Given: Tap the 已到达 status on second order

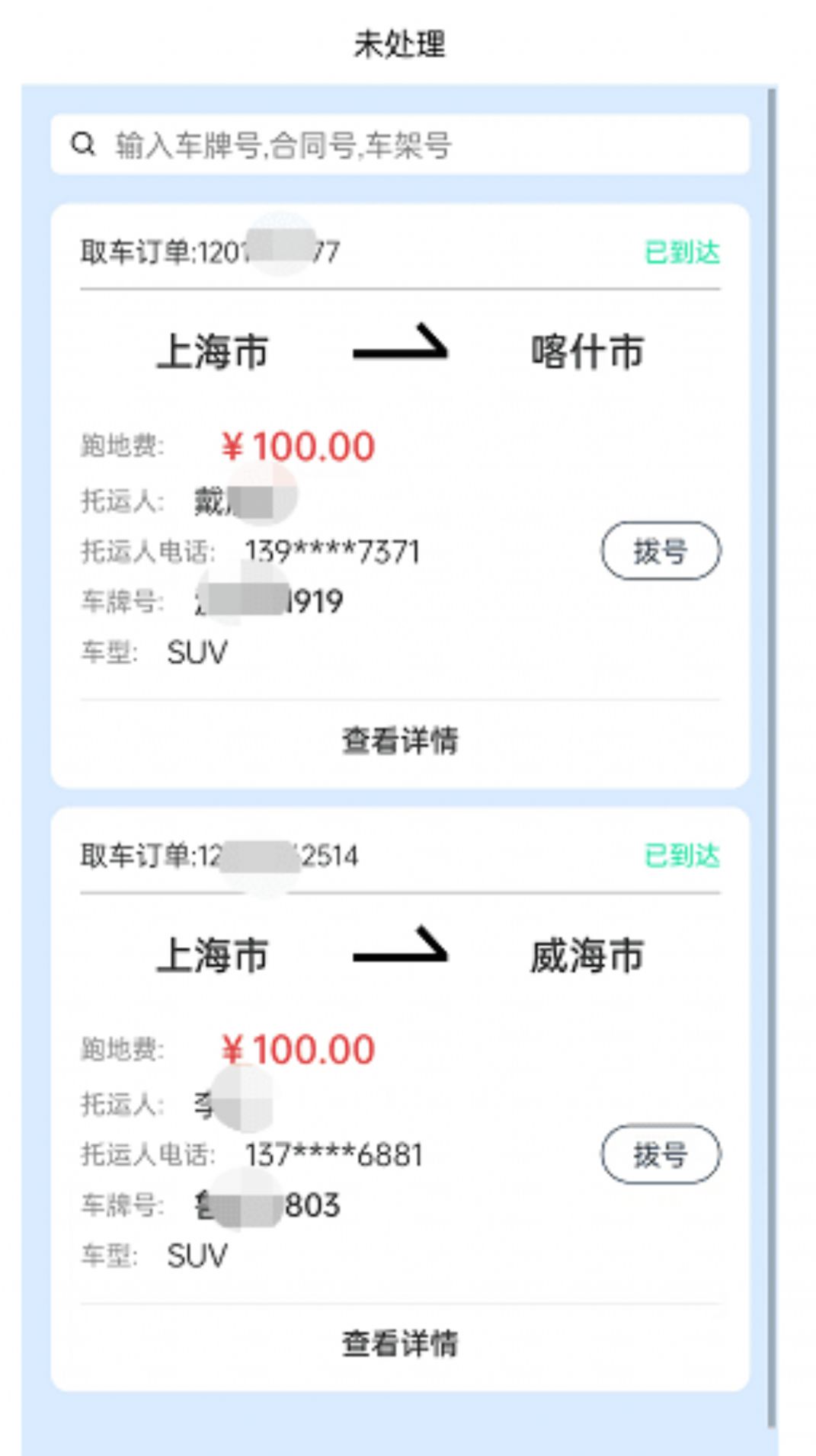Looking at the screenshot, I should 681,857.
